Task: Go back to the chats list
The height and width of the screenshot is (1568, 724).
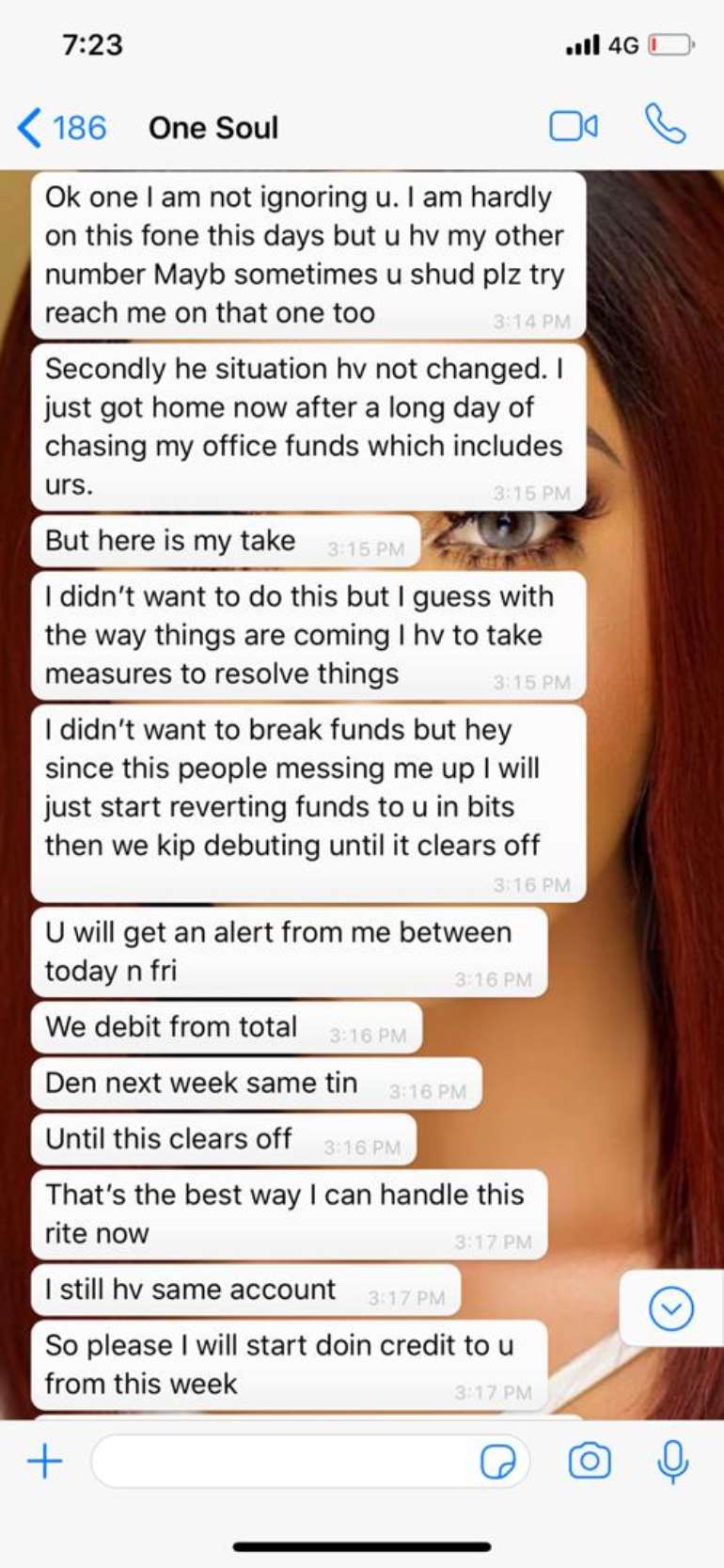Action: tap(62, 127)
